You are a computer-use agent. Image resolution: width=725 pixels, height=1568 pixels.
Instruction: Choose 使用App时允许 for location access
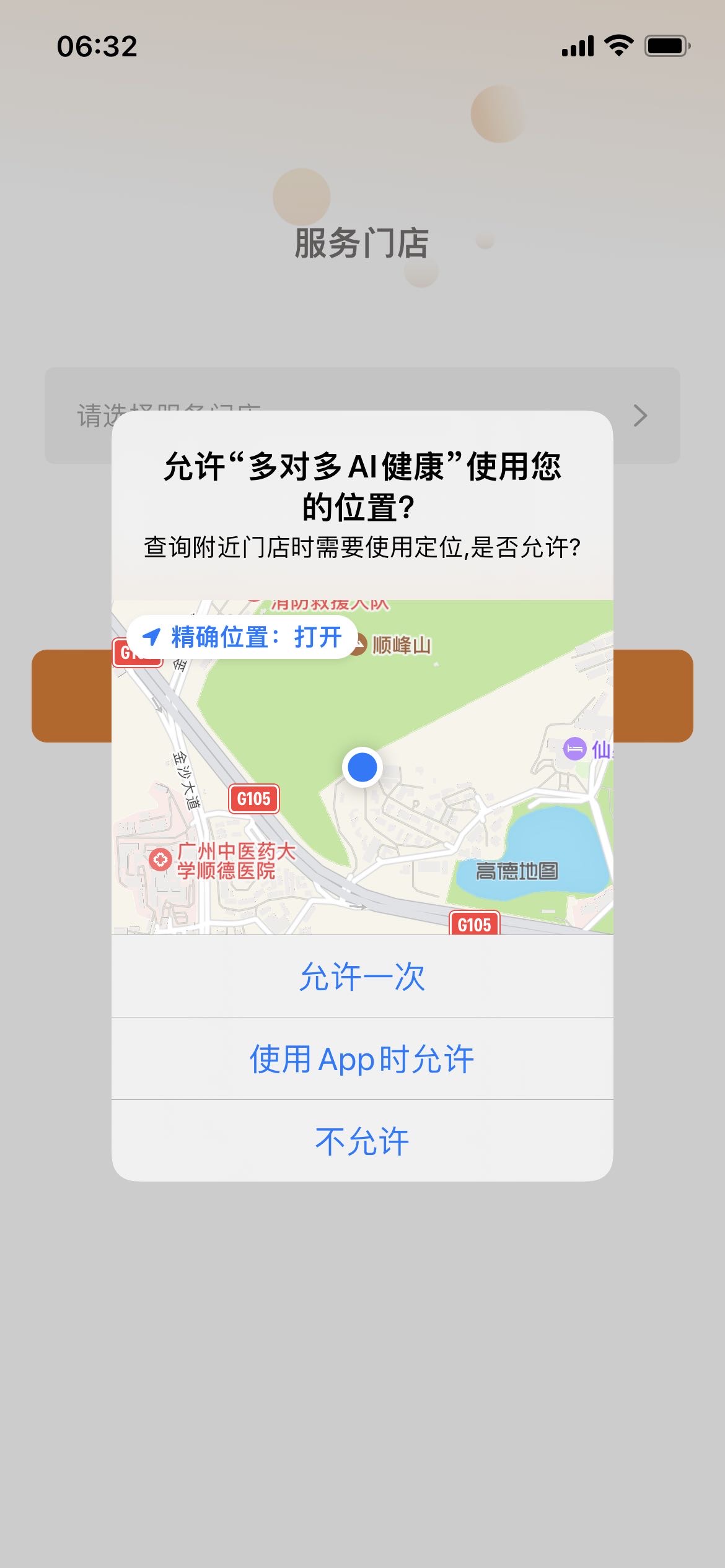(x=362, y=1059)
